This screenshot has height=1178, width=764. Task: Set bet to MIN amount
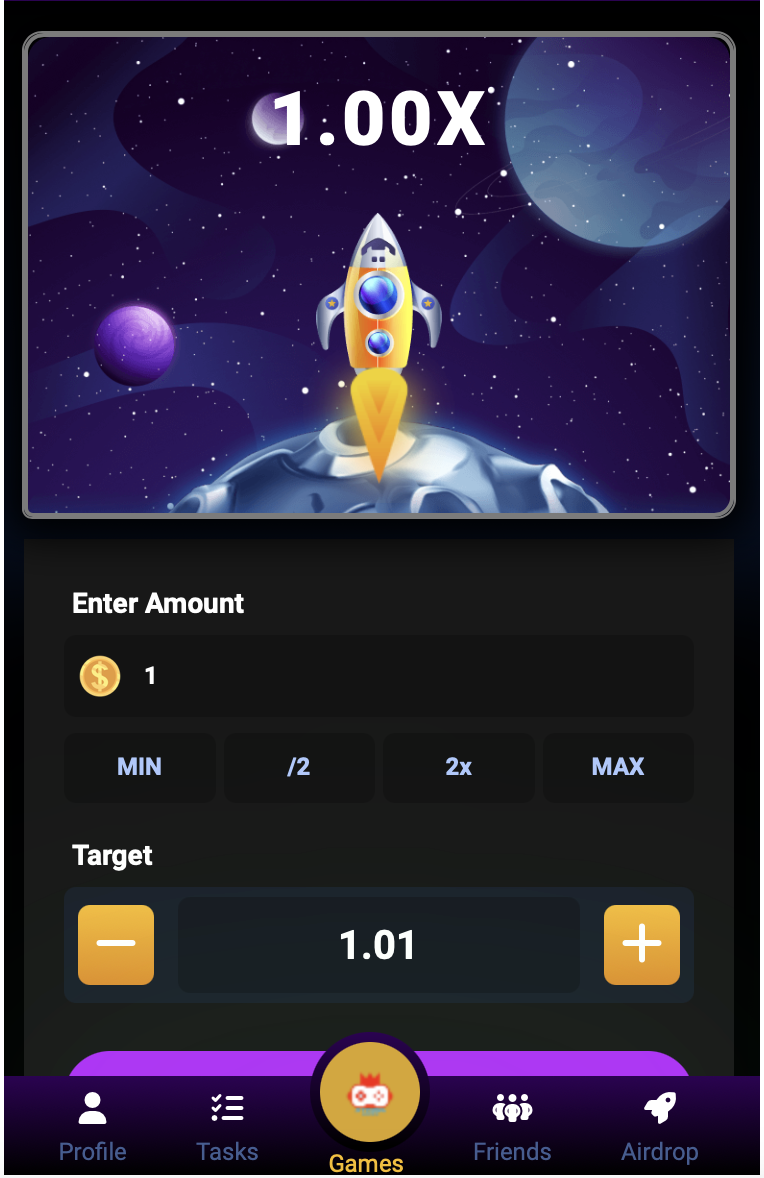tap(140, 767)
